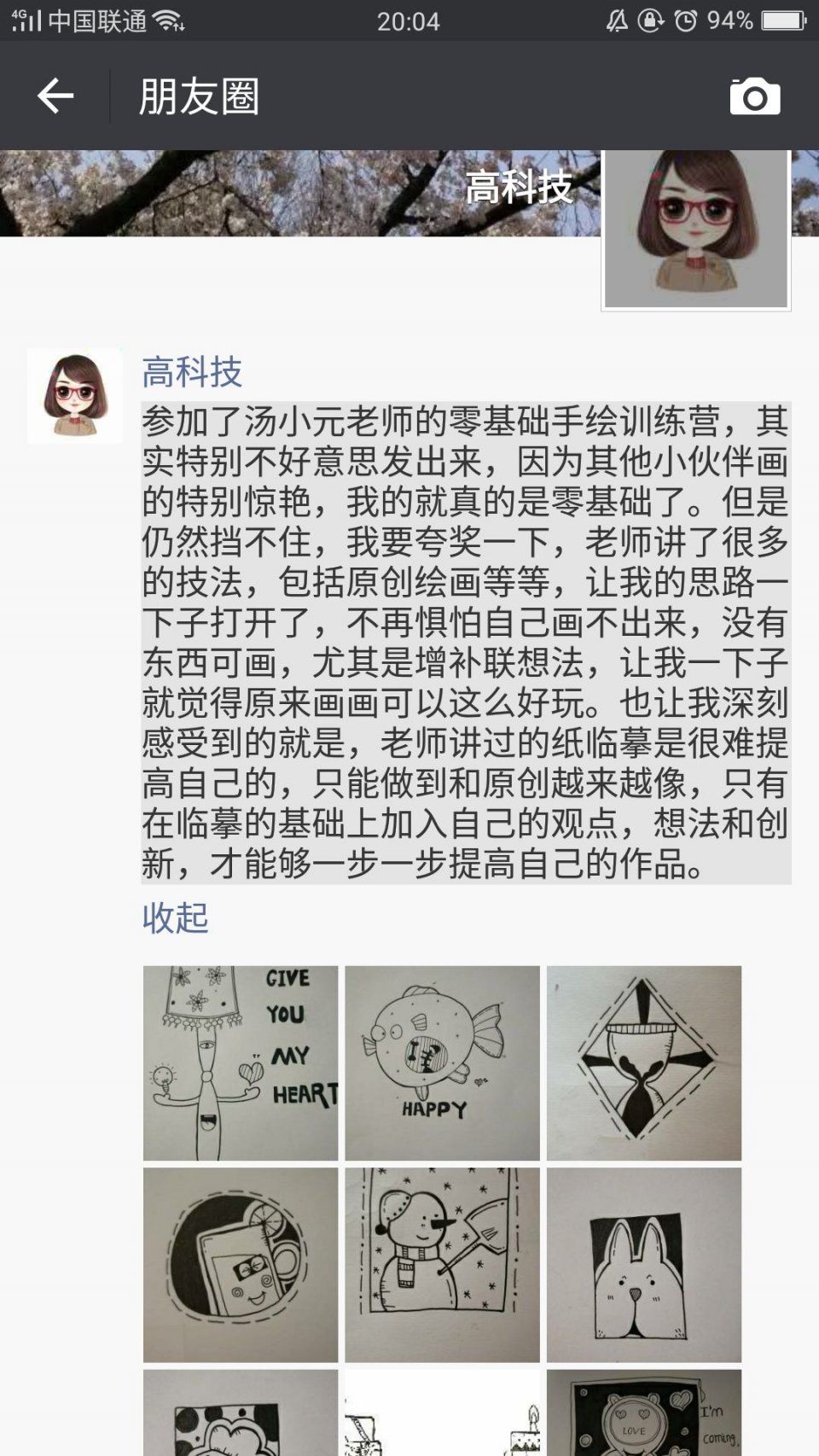The width and height of the screenshot is (819, 1456).
Task: View the GIVE YOU MY HEART drawing
Action: pos(241,1063)
